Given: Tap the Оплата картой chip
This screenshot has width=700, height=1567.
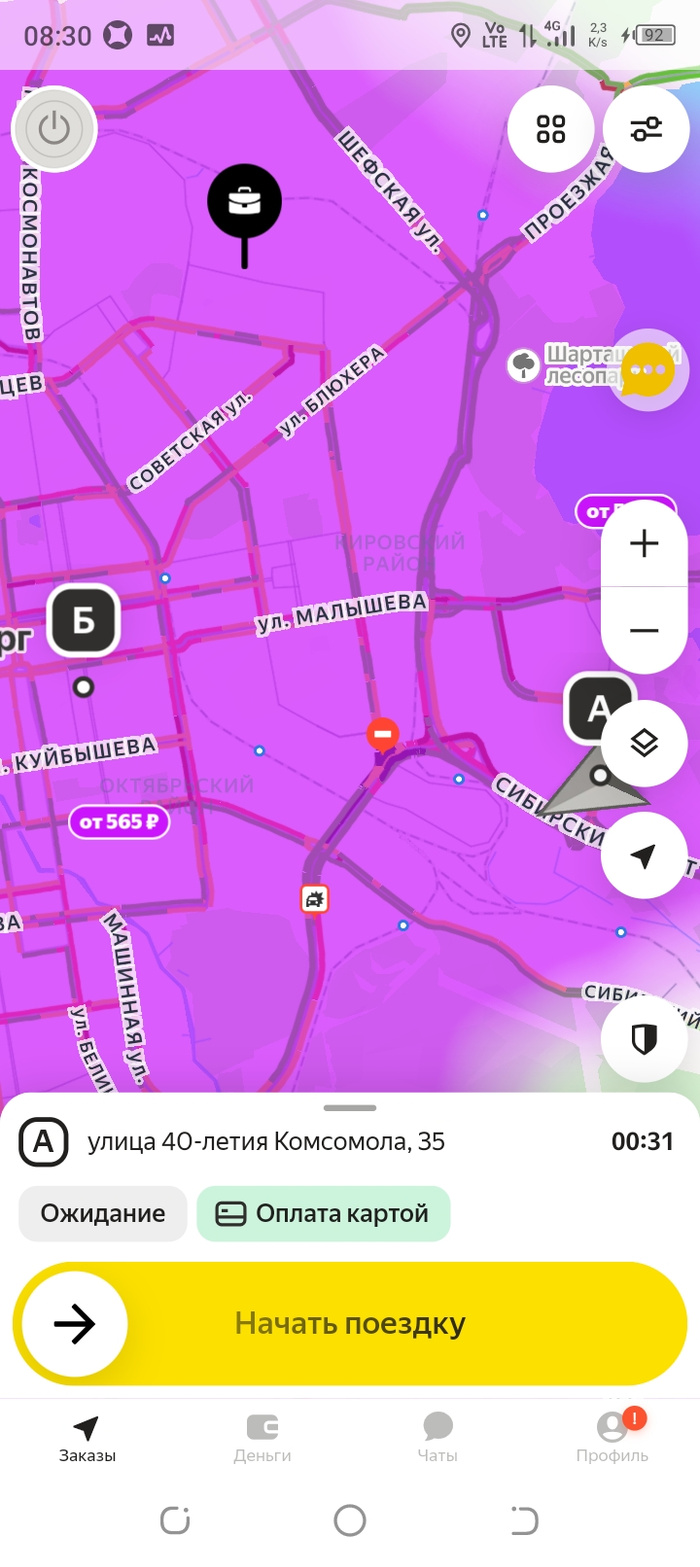Looking at the screenshot, I should (324, 1214).
